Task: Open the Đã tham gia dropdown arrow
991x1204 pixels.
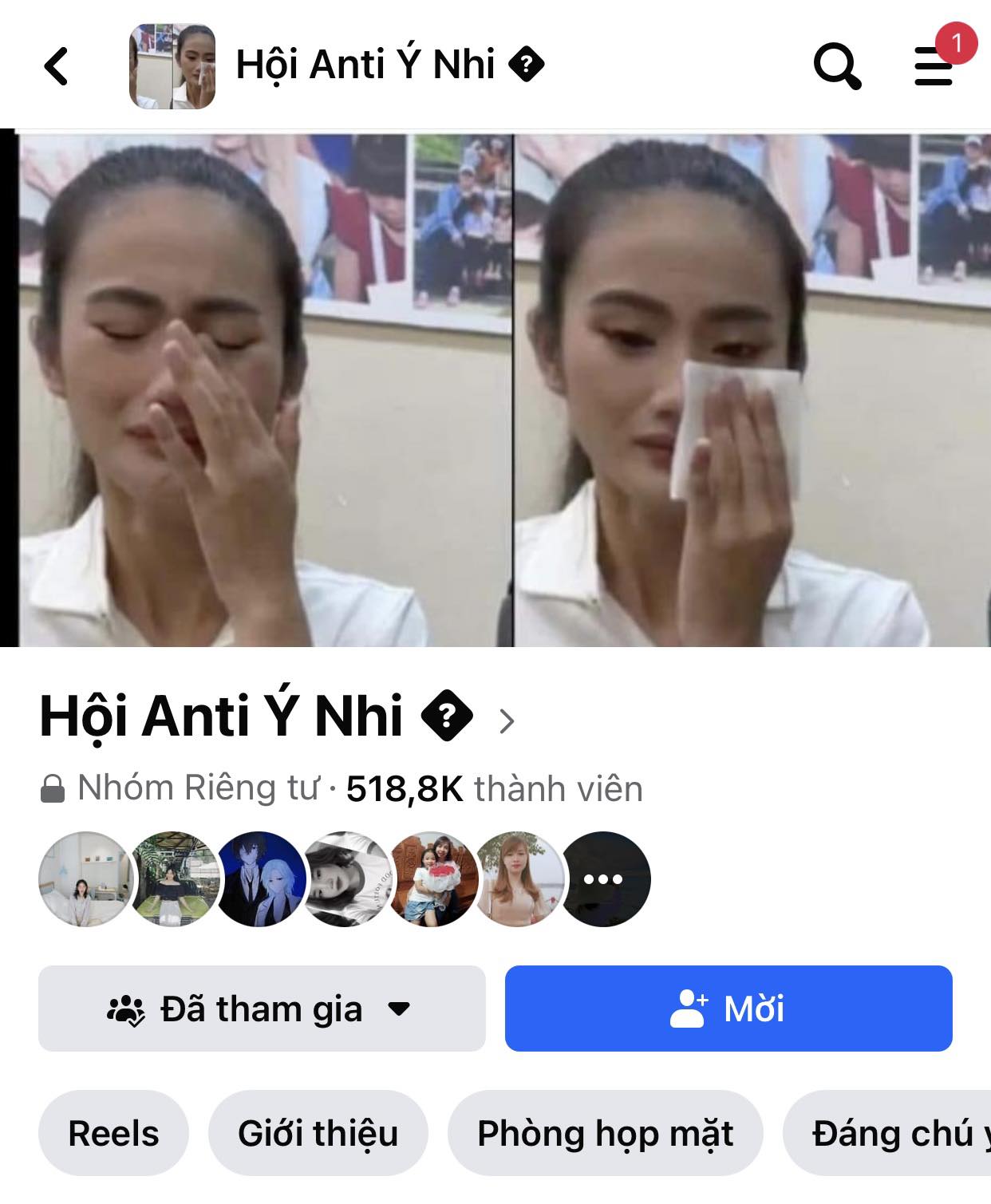Action: [399, 1011]
